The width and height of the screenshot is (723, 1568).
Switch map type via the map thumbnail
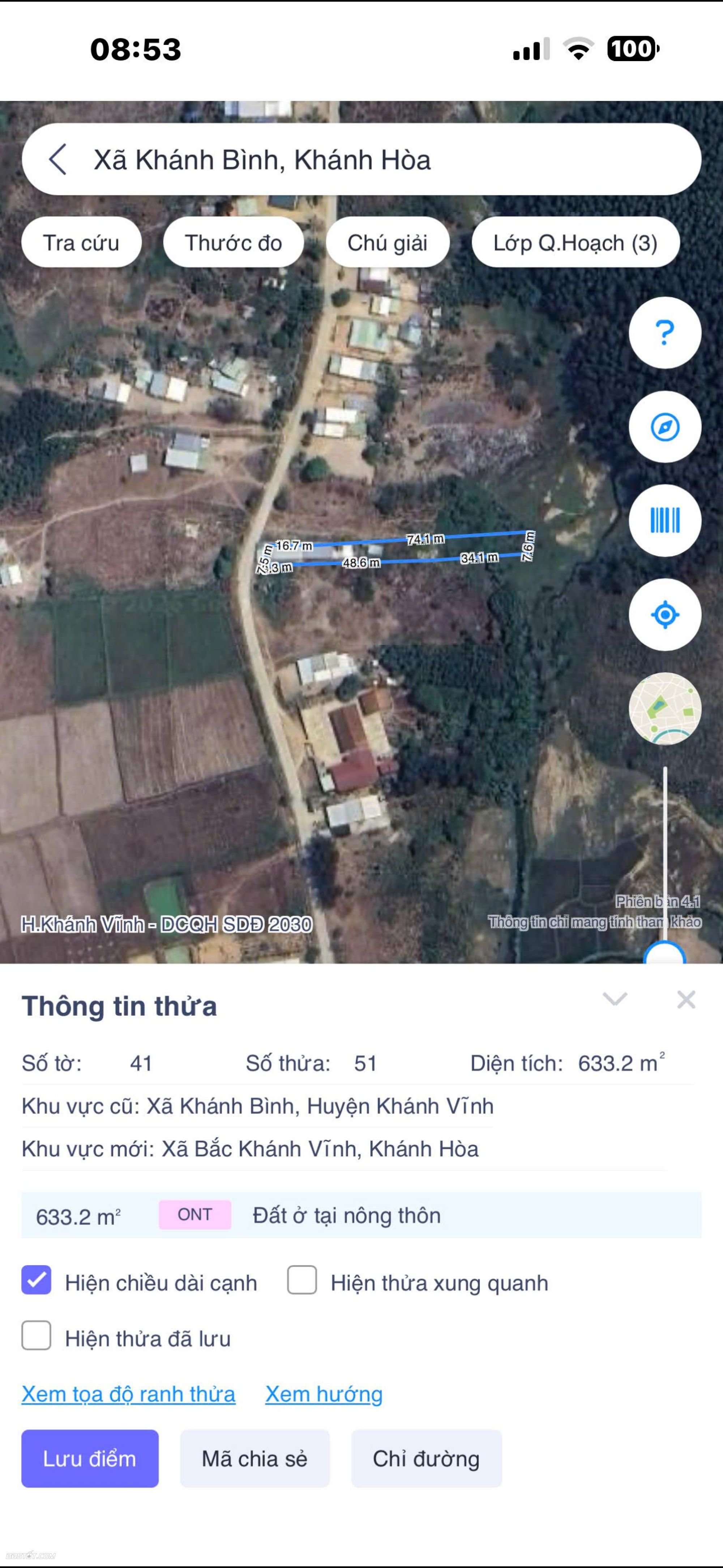[664, 709]
